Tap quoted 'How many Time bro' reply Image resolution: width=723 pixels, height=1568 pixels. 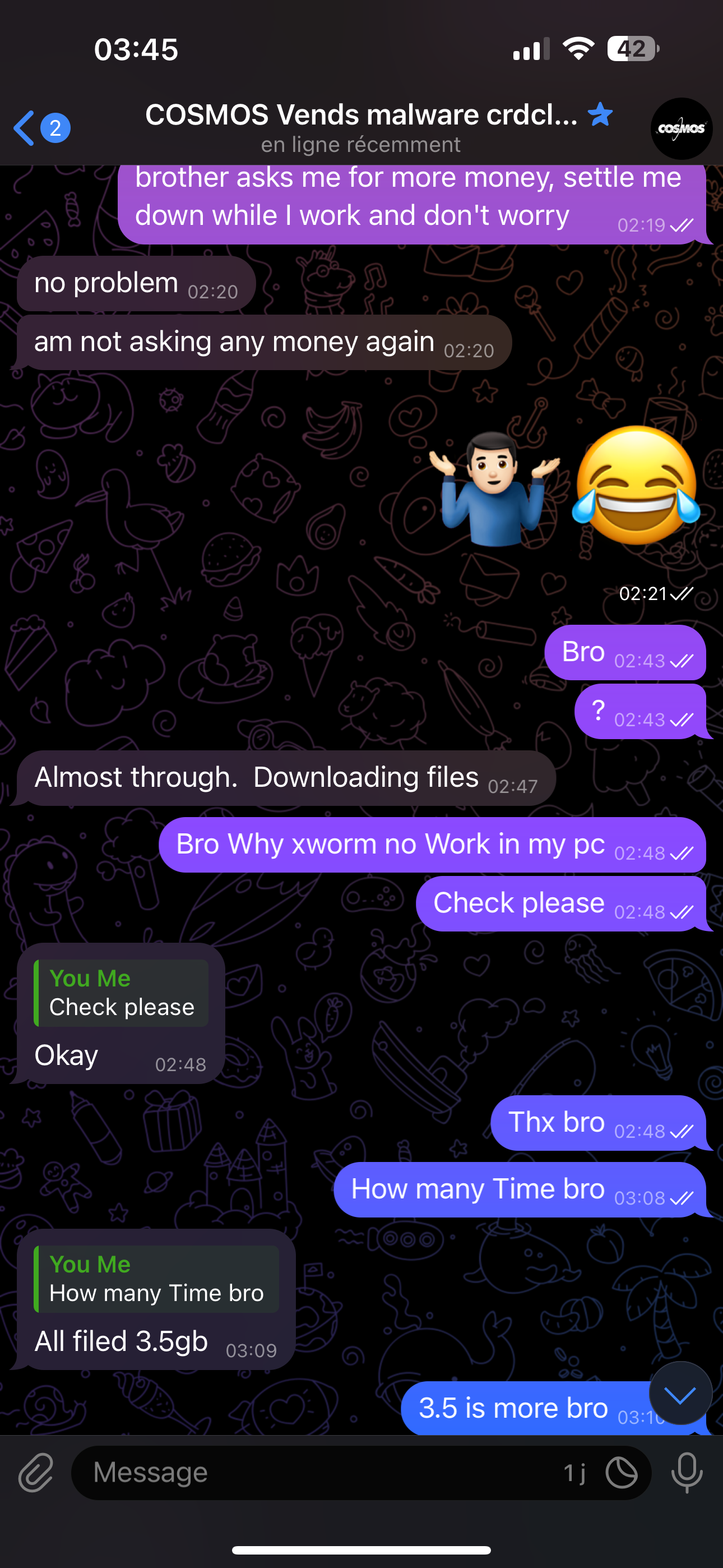point(156,1279)
